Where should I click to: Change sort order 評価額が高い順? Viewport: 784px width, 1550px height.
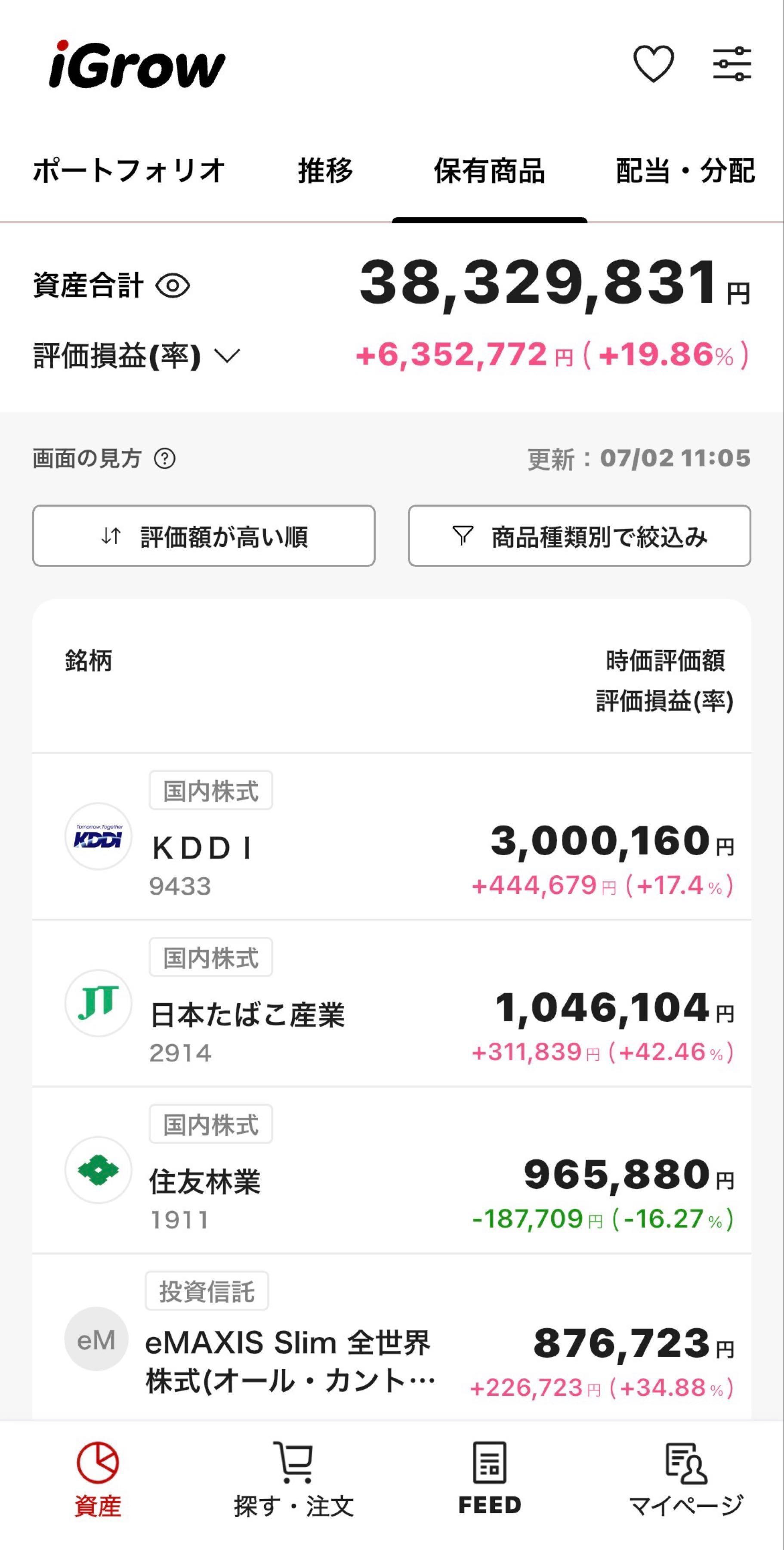tap(204, 536)
